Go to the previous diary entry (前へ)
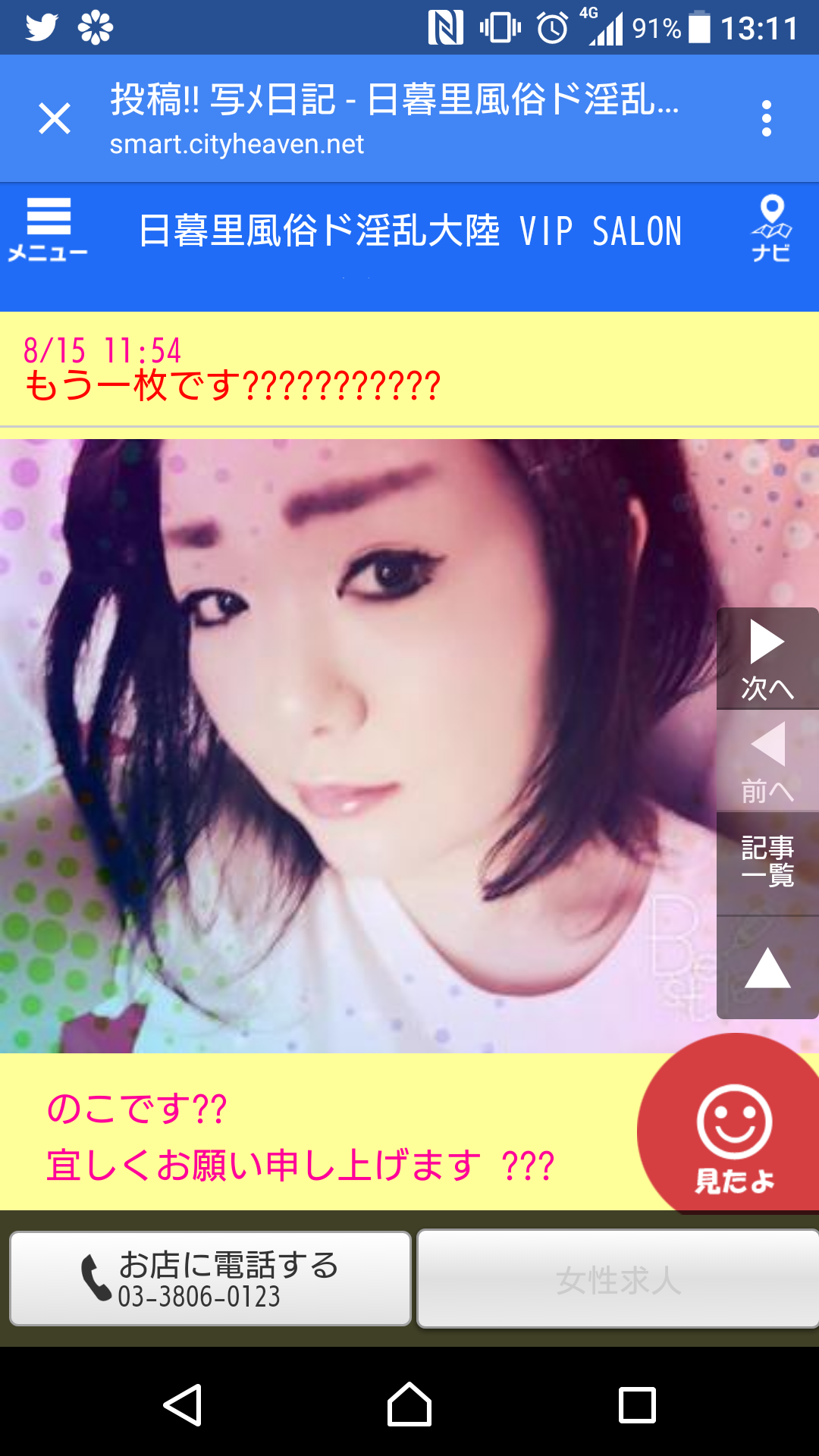The width and height of the screenshot is (819, 1456). (x=767, y=761)
